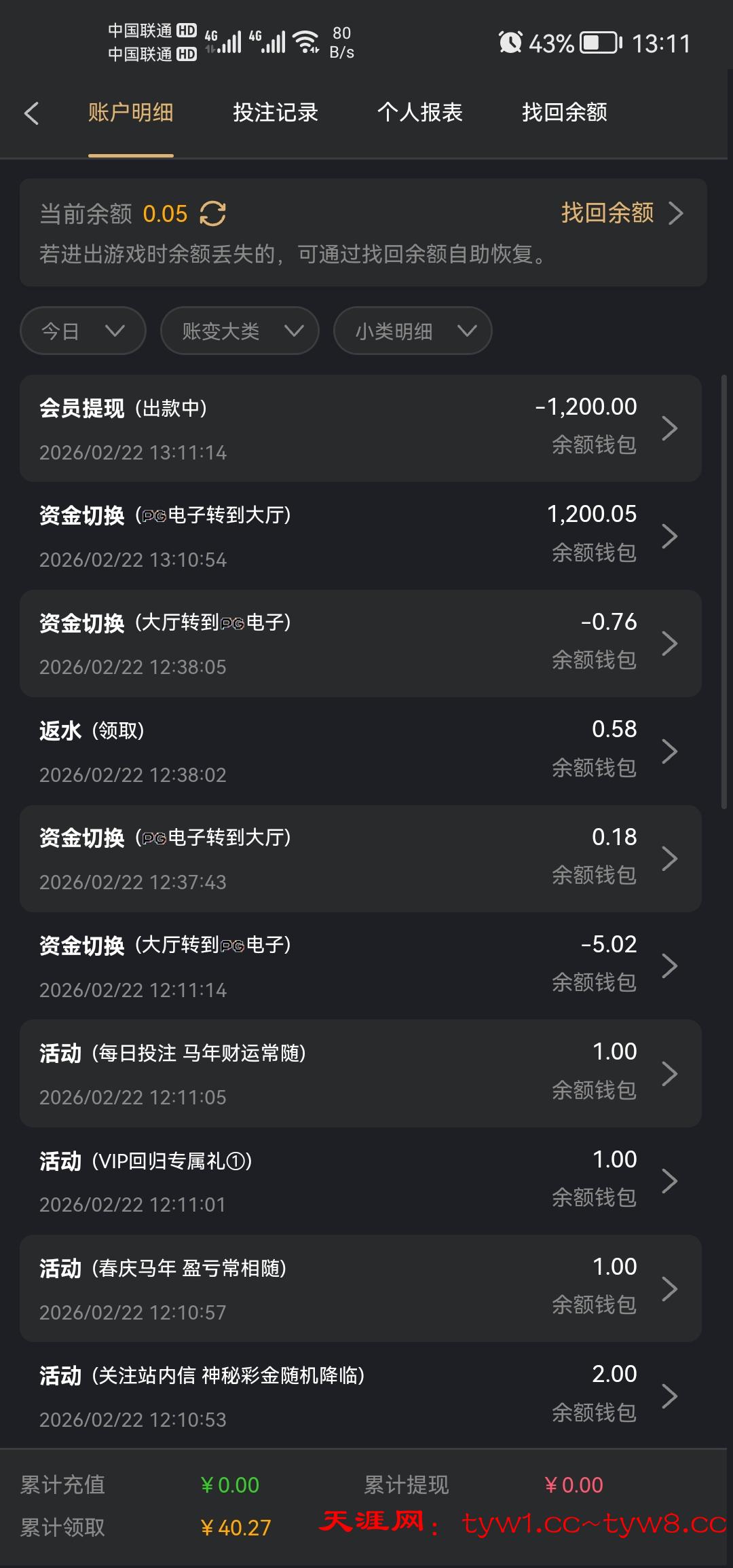Image resolution: width=733 pixels, height=1568 pixels.
Task: View the 关注站内信 神秘彩金 2.00 record
Action: point(360,1396)
